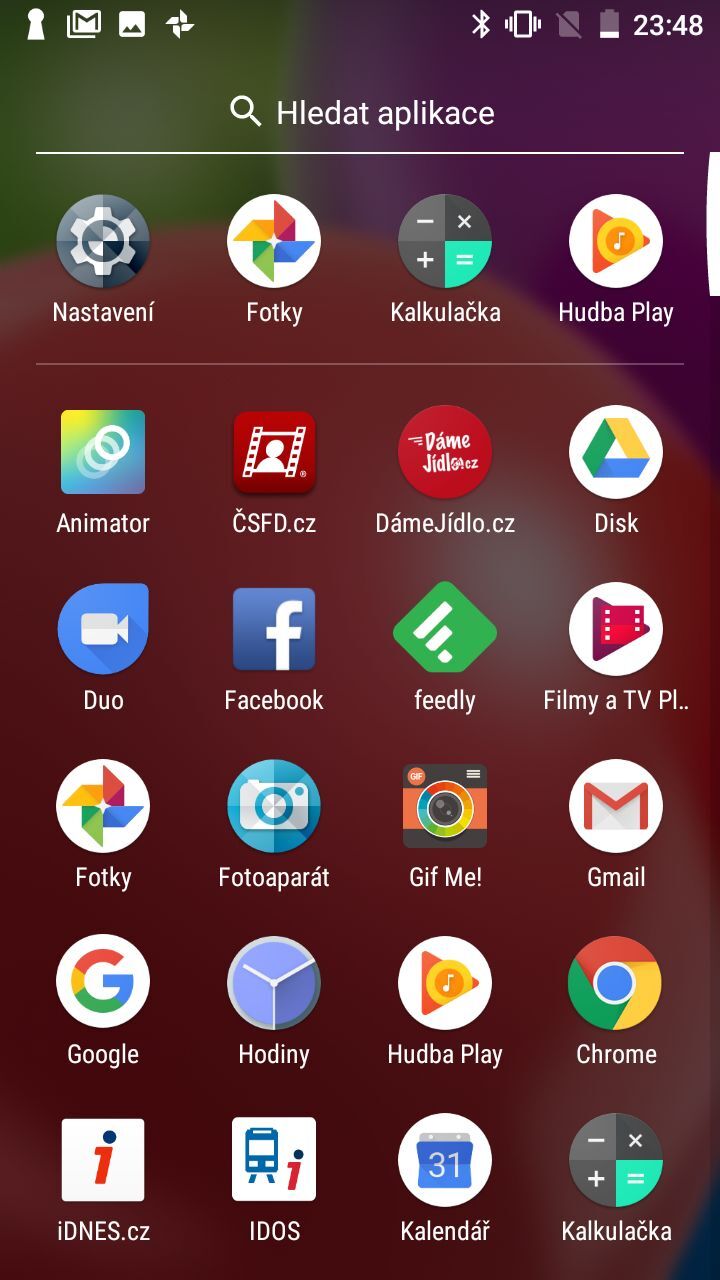Screen dimensions: 720x1280
Task: Launch Fotky from the top row
Action: (x=274, y=240)
